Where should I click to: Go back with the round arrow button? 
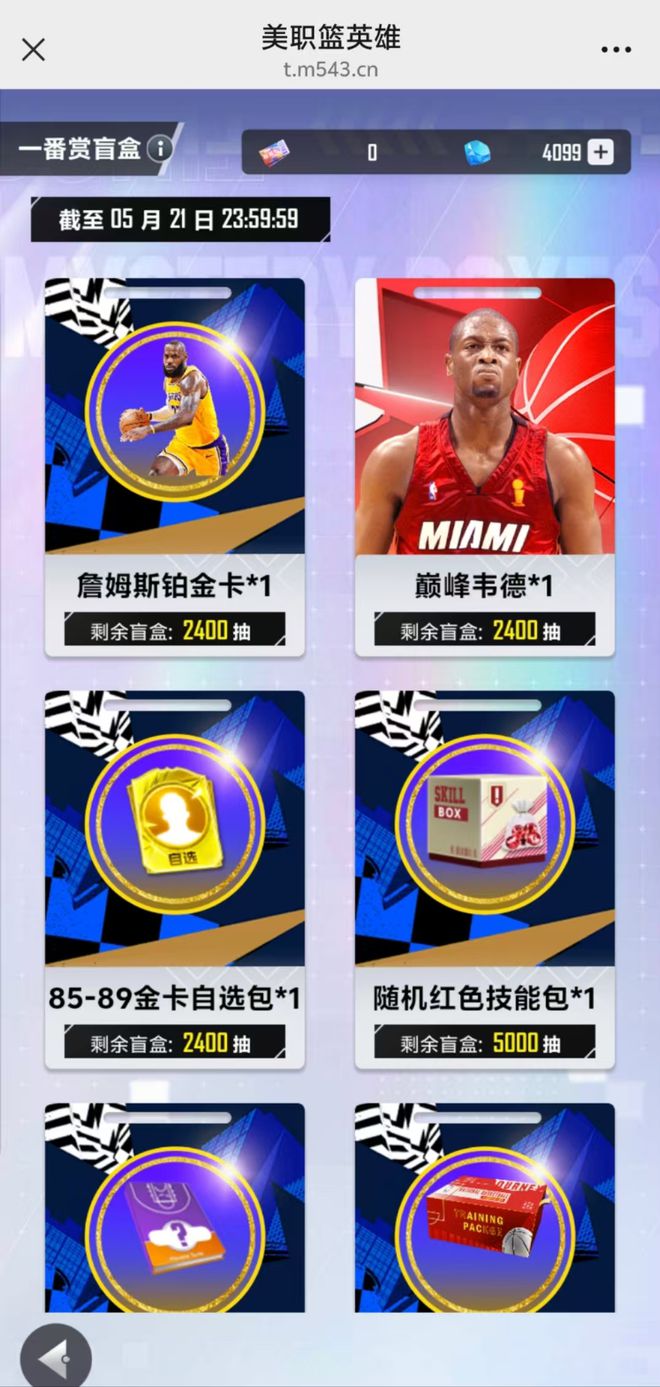[56, 1358]
